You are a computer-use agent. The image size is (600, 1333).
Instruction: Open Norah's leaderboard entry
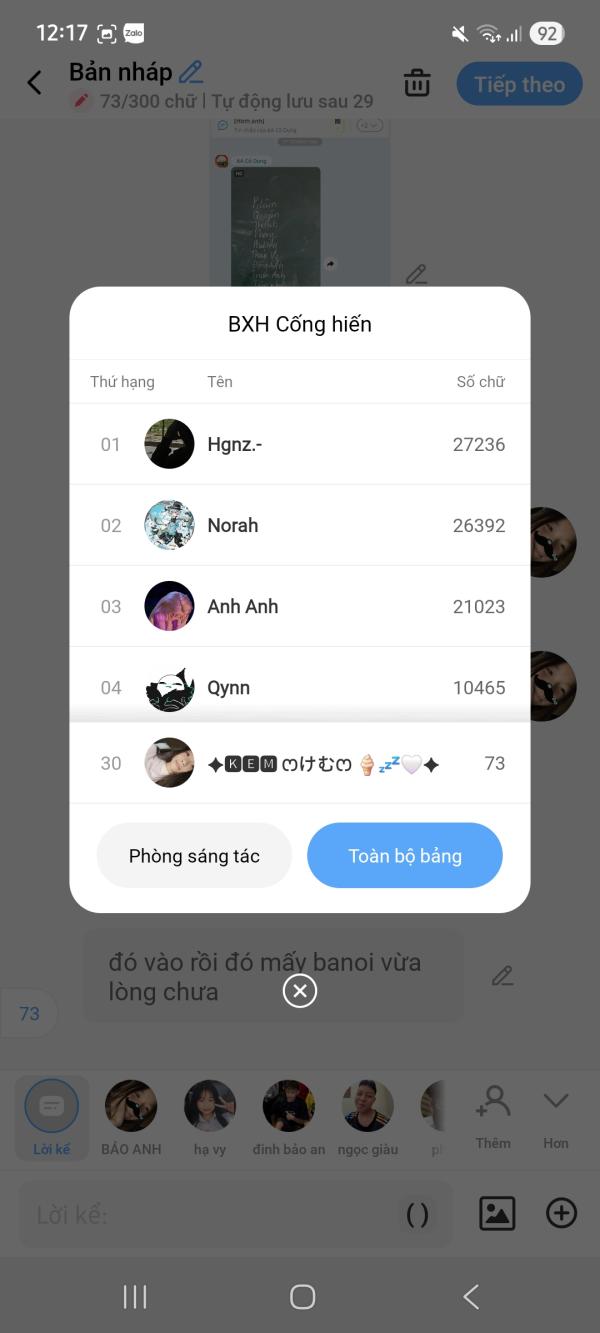pyautogui.click(x=300, y=525)
